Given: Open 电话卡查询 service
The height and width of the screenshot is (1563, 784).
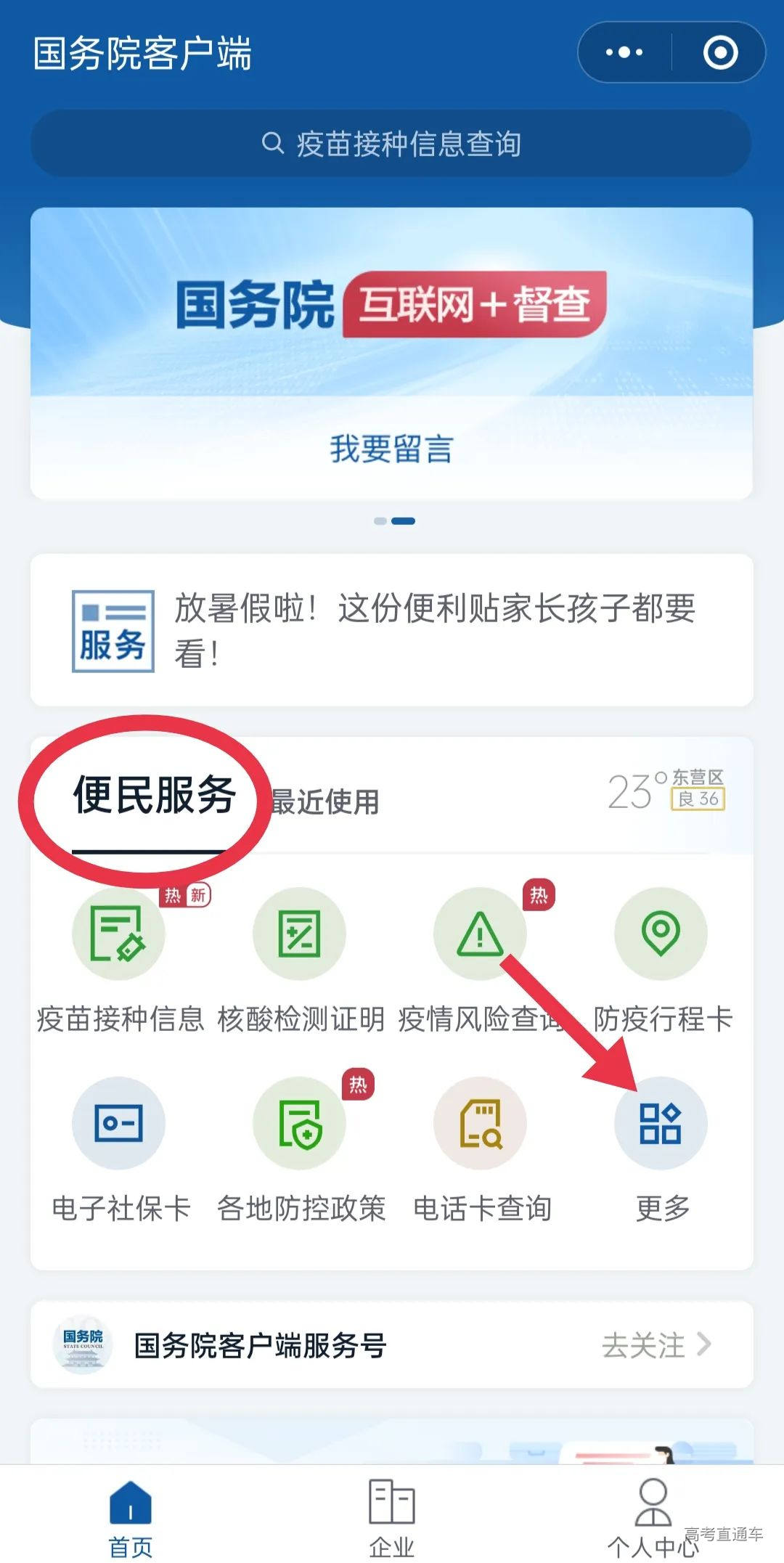Looking at the screenshot, I should pos(480,1123).
